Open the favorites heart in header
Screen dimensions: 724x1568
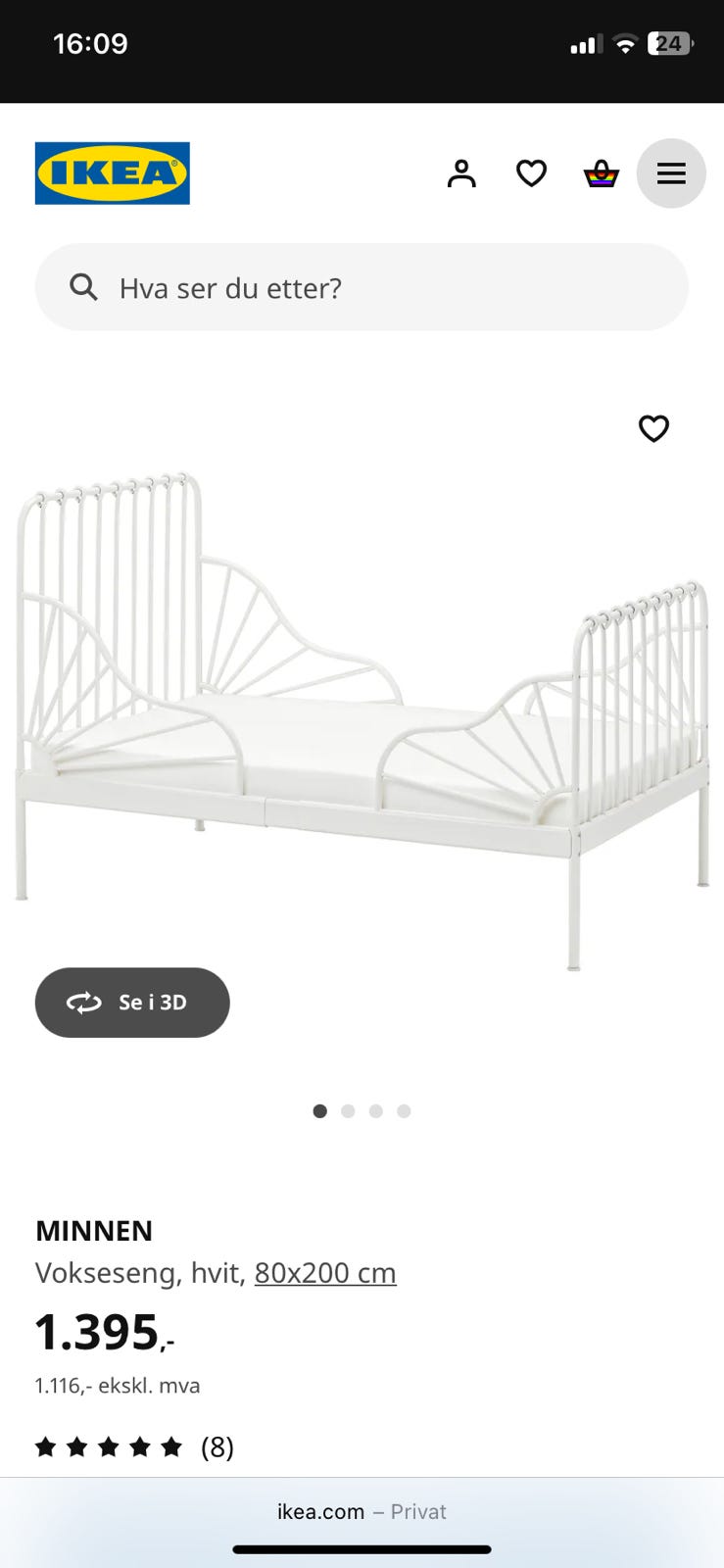tap(531, 173)
